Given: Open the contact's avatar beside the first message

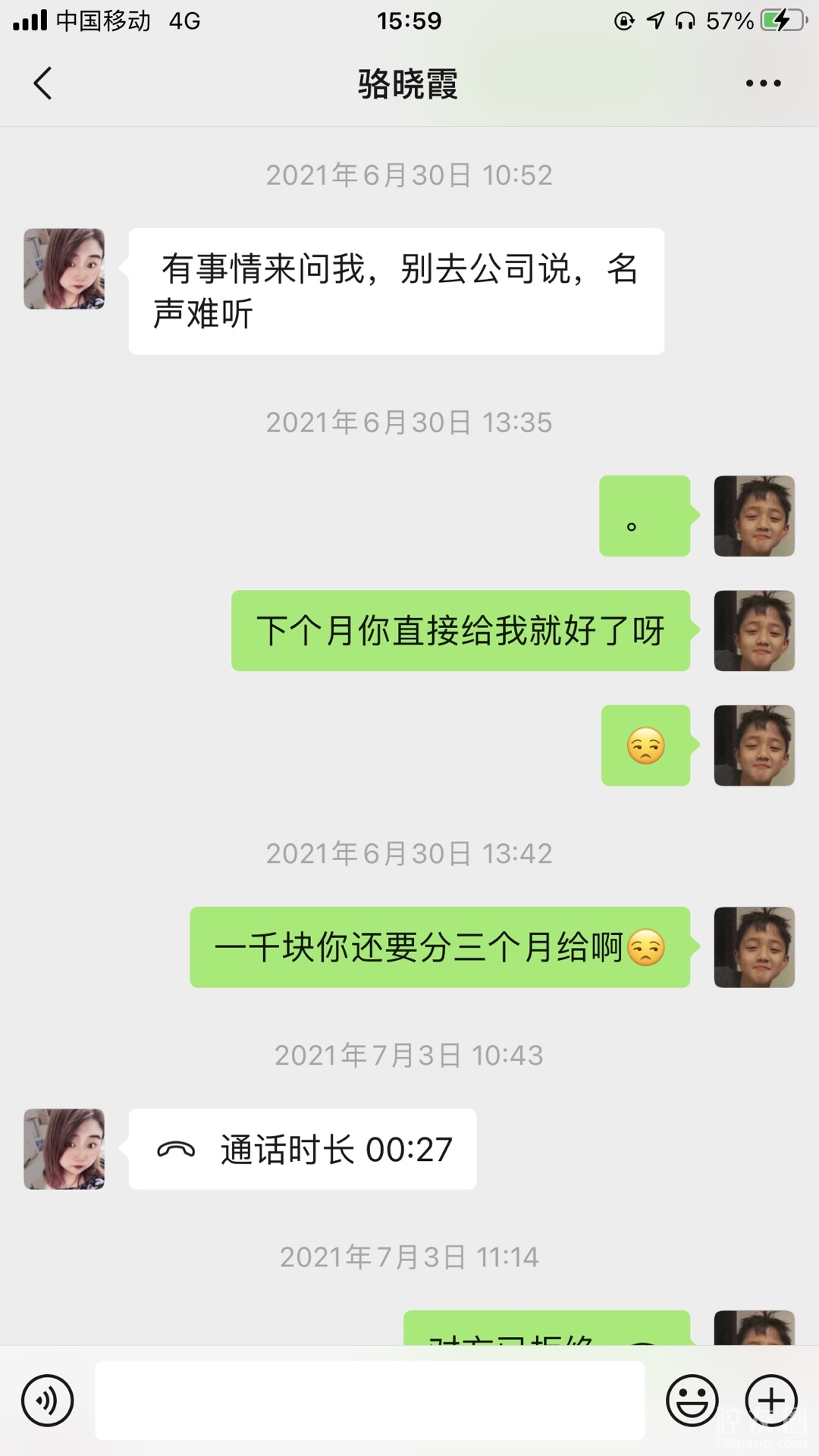Looking at the screenshot, I should tap(64, 269).
